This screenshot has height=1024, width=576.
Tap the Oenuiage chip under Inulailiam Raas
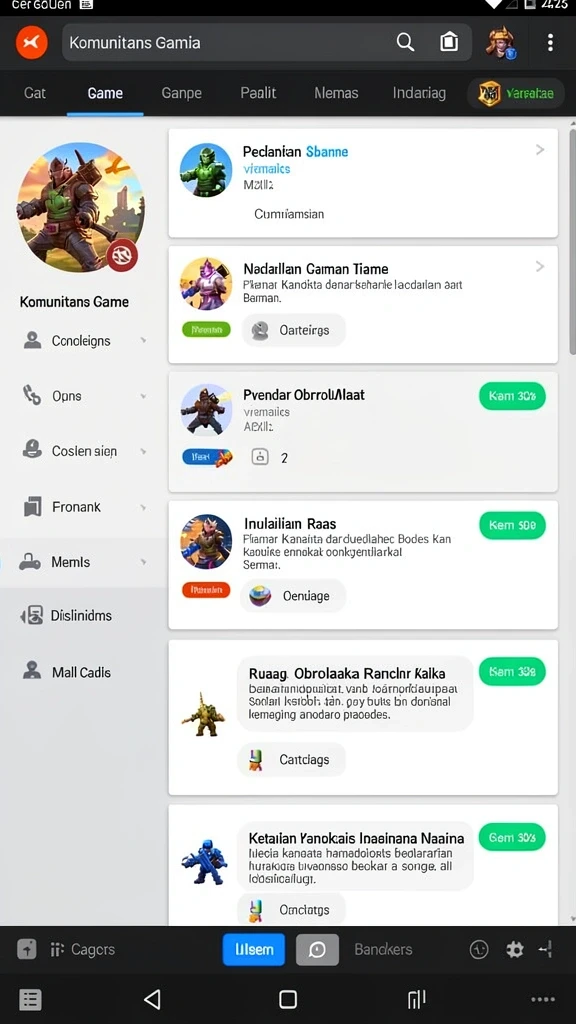(x=293, y=596)
